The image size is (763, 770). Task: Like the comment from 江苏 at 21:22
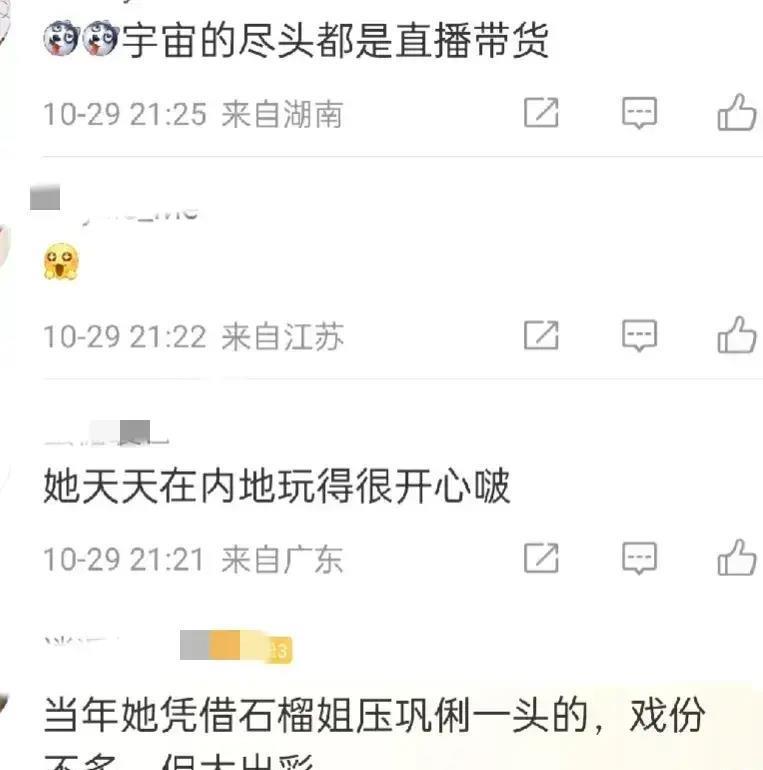pyautogui.click(x=737, y=335)
